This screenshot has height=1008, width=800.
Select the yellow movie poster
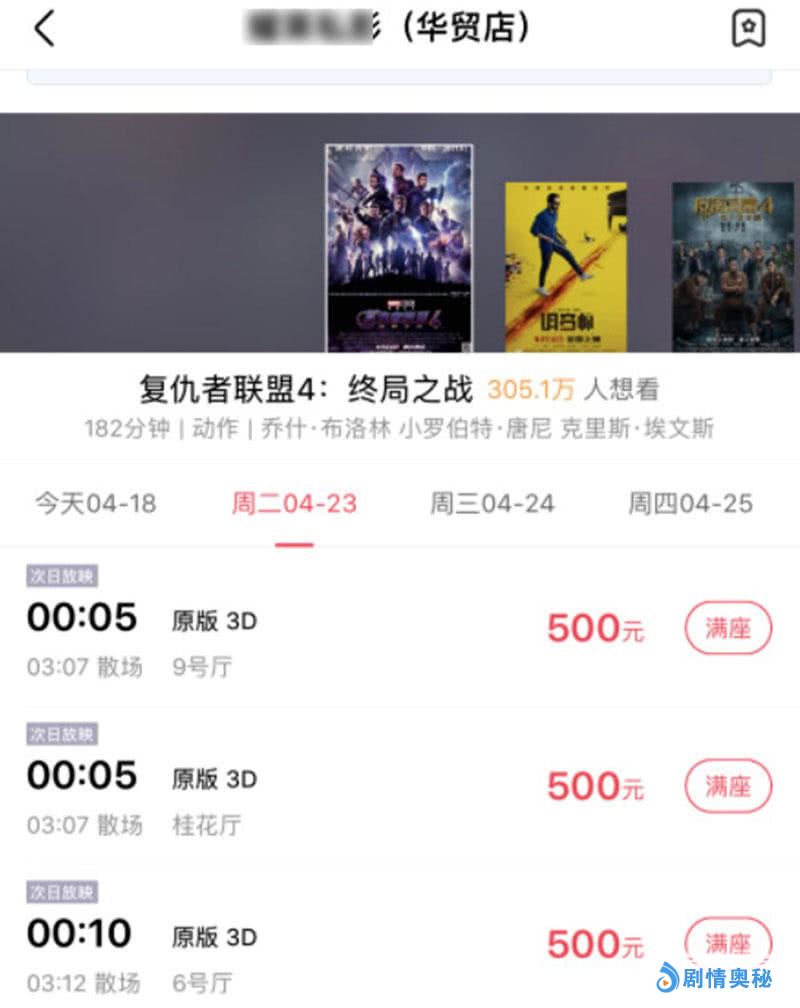565,267
